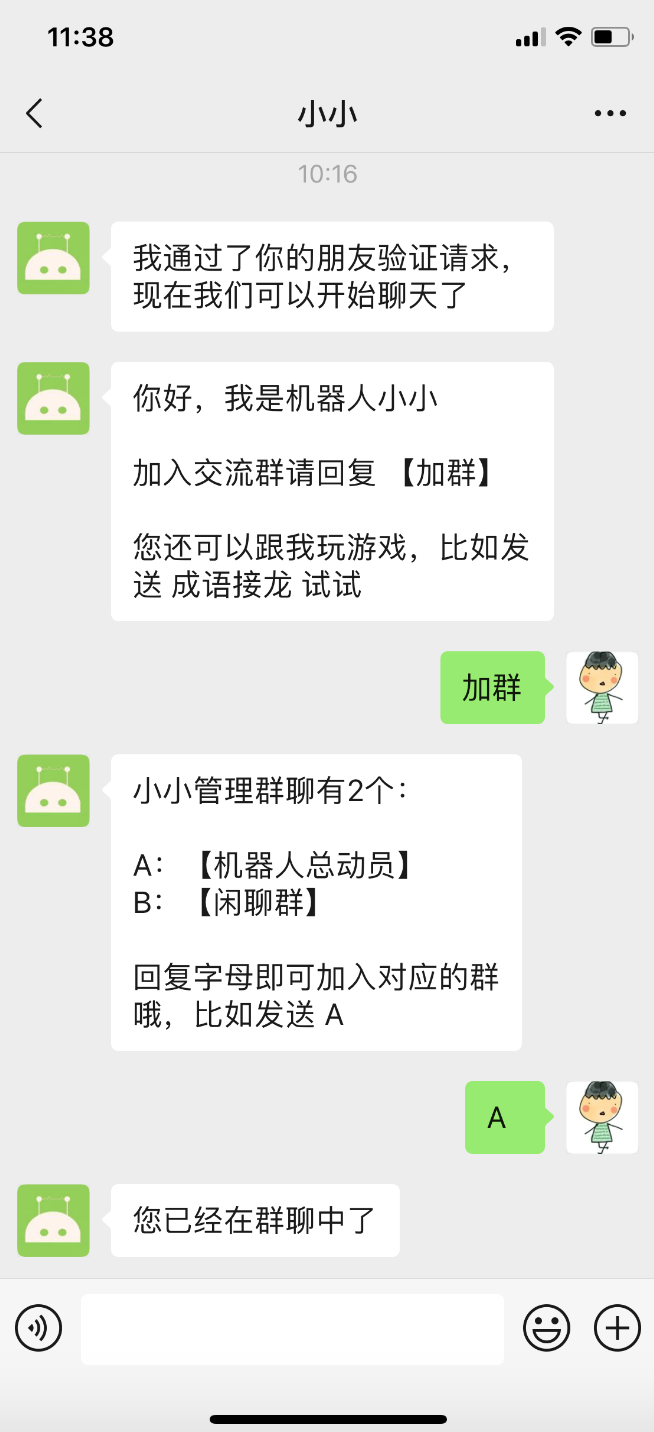The height and width of the screenshot is (1432, 654).
Task: Tap my avatar beside the 加群 message
Action: coord(602,688)
